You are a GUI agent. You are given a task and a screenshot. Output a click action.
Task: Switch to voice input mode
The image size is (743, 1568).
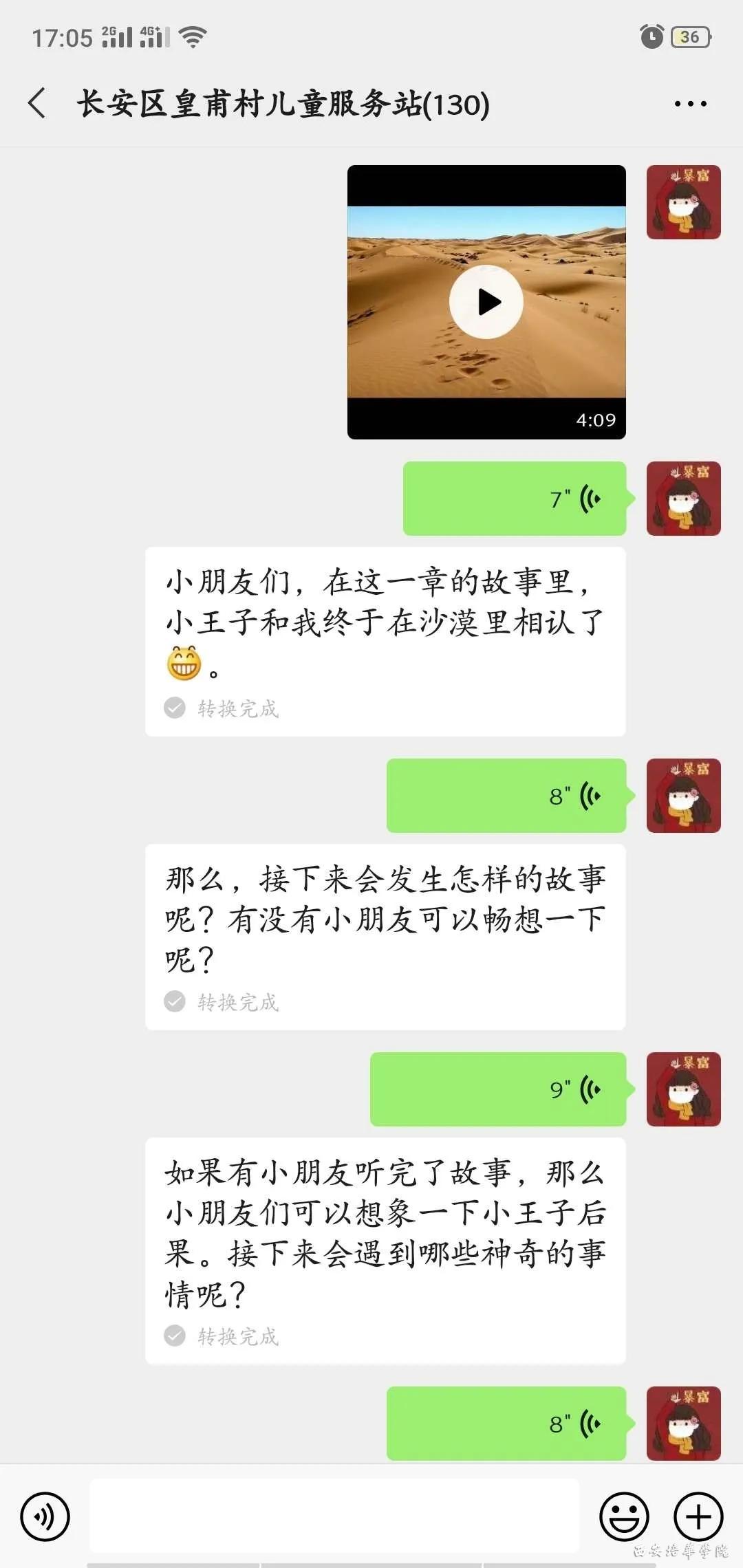click(45, 1516)
